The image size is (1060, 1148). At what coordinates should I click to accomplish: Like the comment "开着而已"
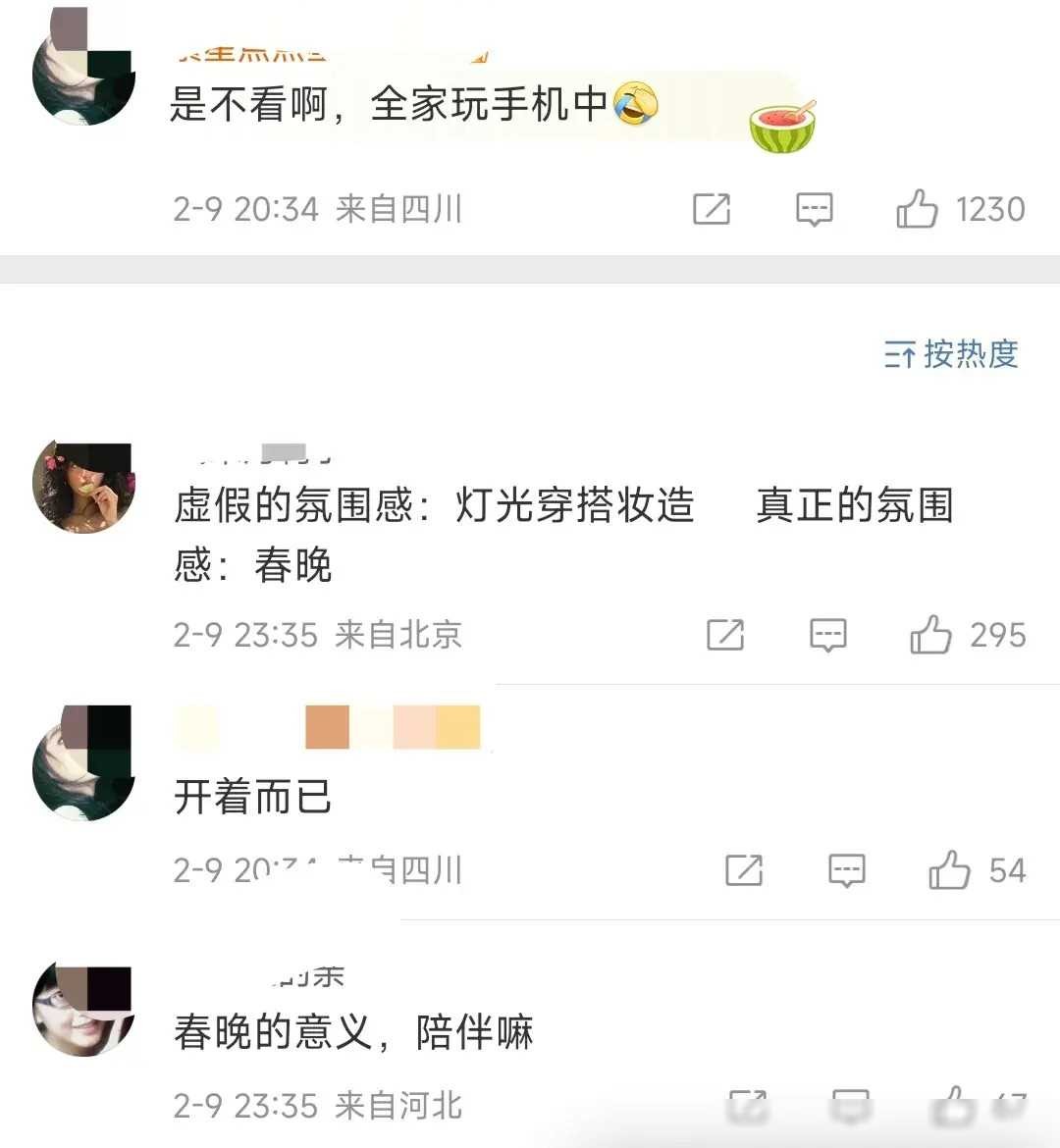coord(949,870)
